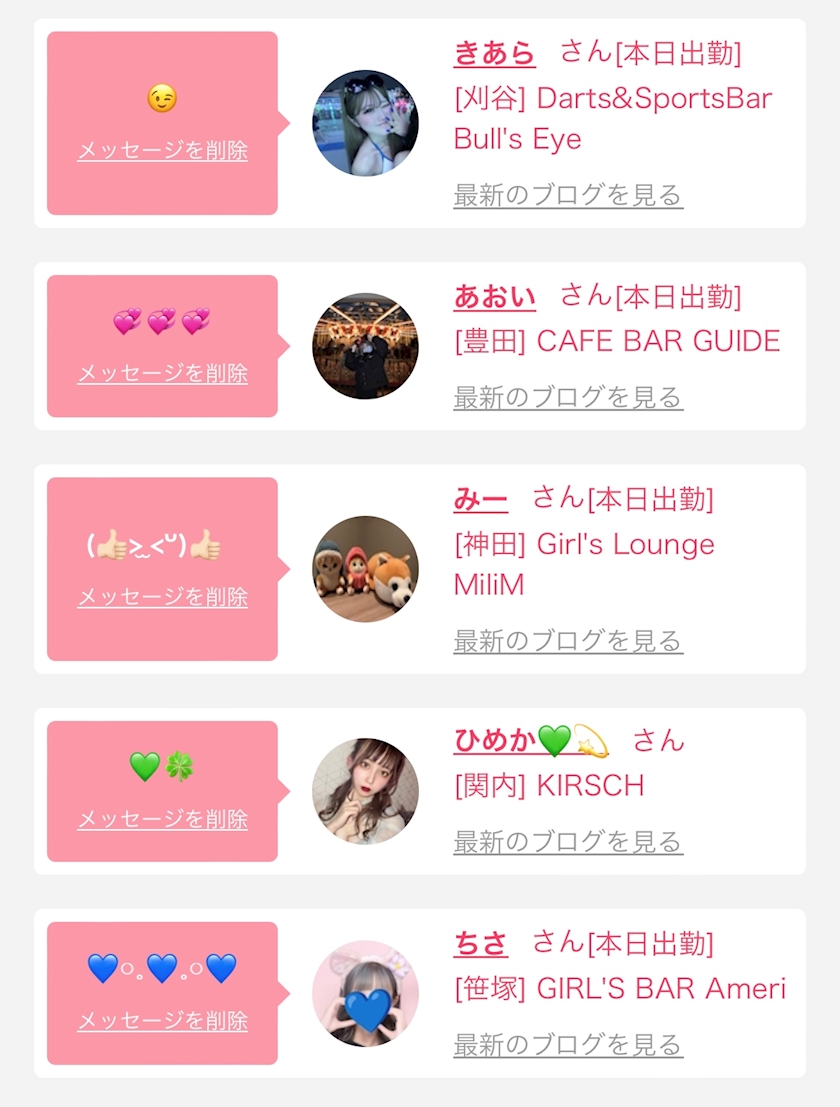The image size is (840, 1107).
Task: Tap きあら's profile photo
Action: [365, 123]
